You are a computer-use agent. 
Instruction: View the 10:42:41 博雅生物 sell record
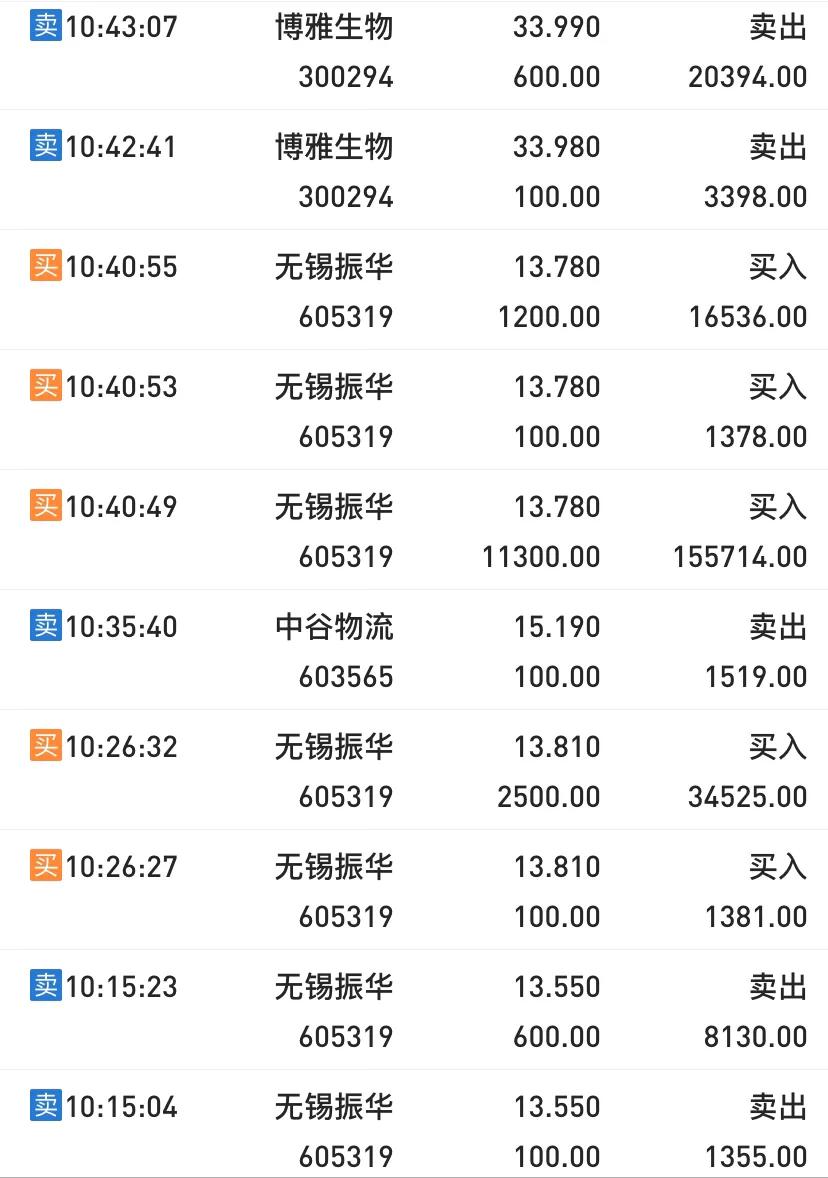coord(414,171)
